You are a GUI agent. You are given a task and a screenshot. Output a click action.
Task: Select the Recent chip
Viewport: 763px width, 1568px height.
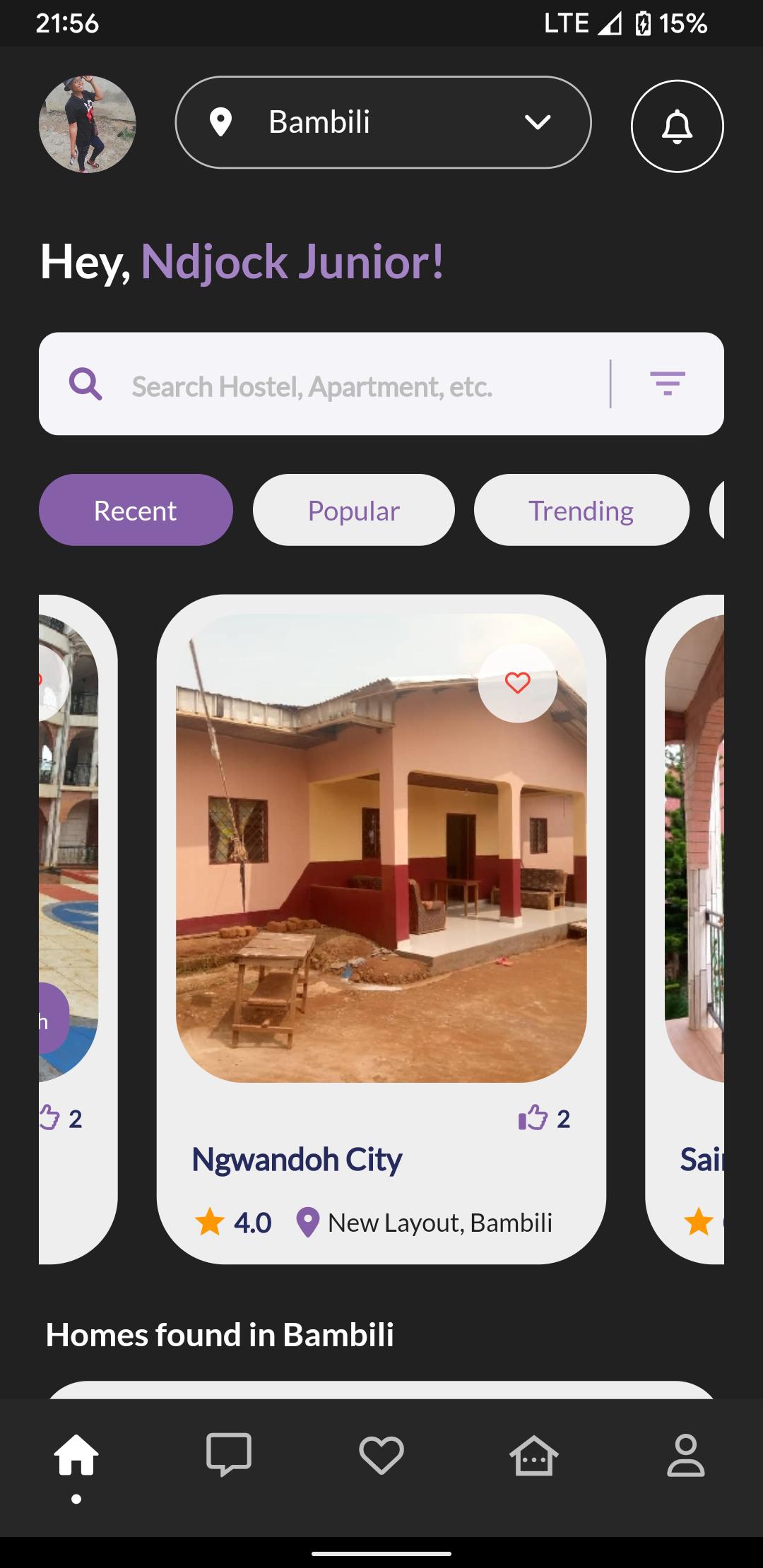point(136,510)
